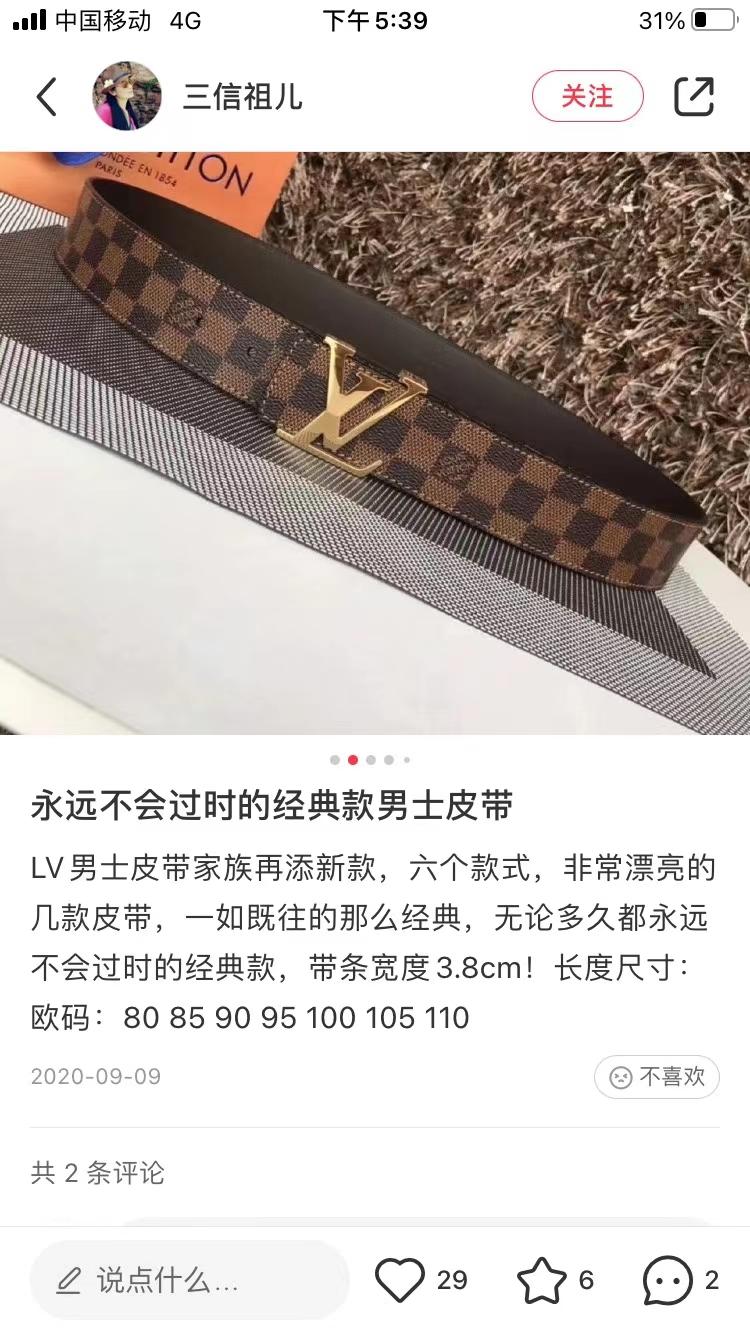
Task: Share this post
Action: coord(694,97)
